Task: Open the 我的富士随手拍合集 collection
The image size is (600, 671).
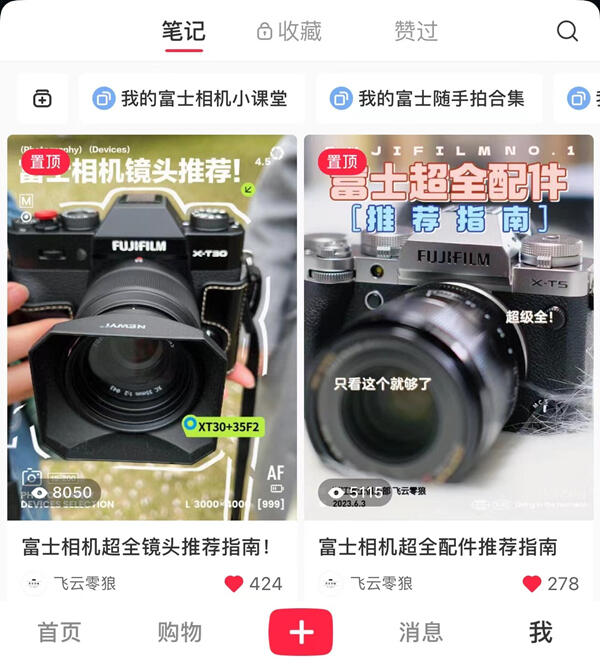Action: coord(429,98)
